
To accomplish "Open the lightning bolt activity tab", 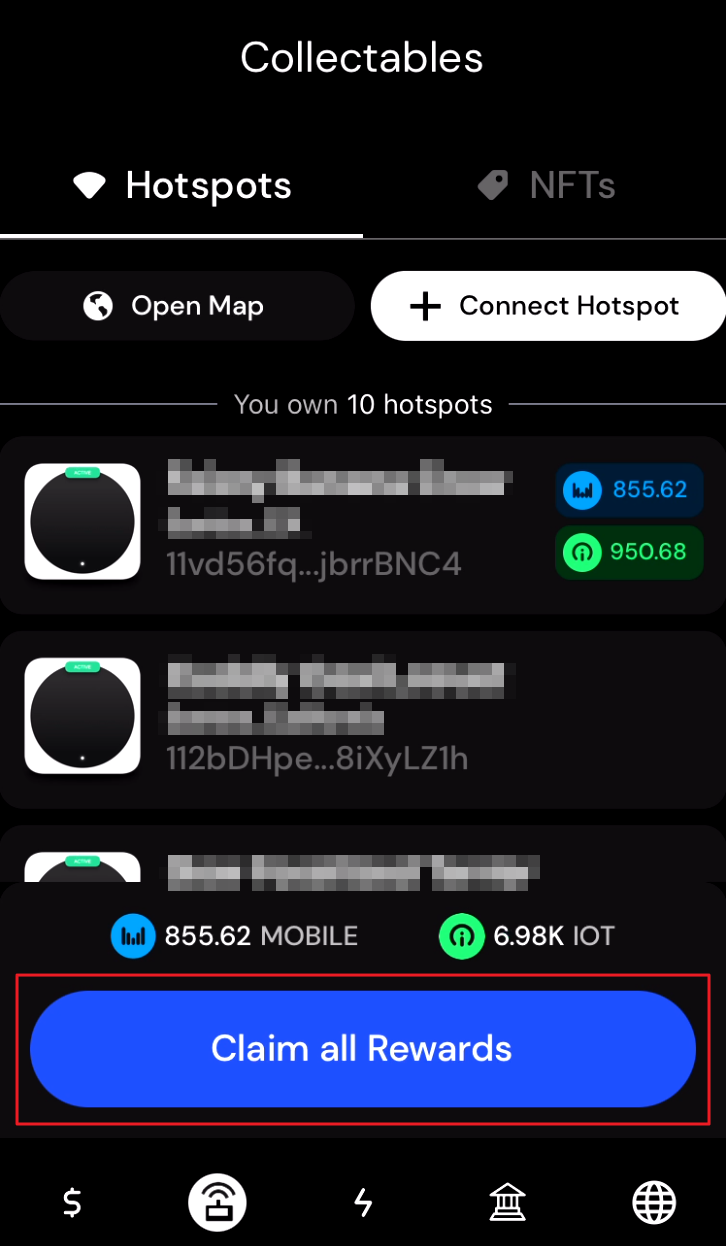I will pos(363,1202).
